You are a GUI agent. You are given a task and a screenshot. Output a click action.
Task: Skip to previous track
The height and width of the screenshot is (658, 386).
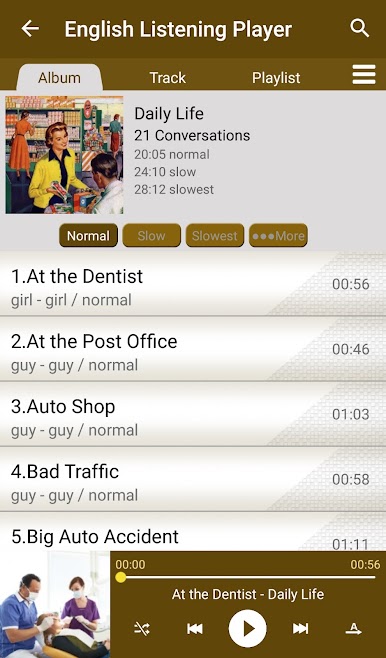click(x=195, y=628)
